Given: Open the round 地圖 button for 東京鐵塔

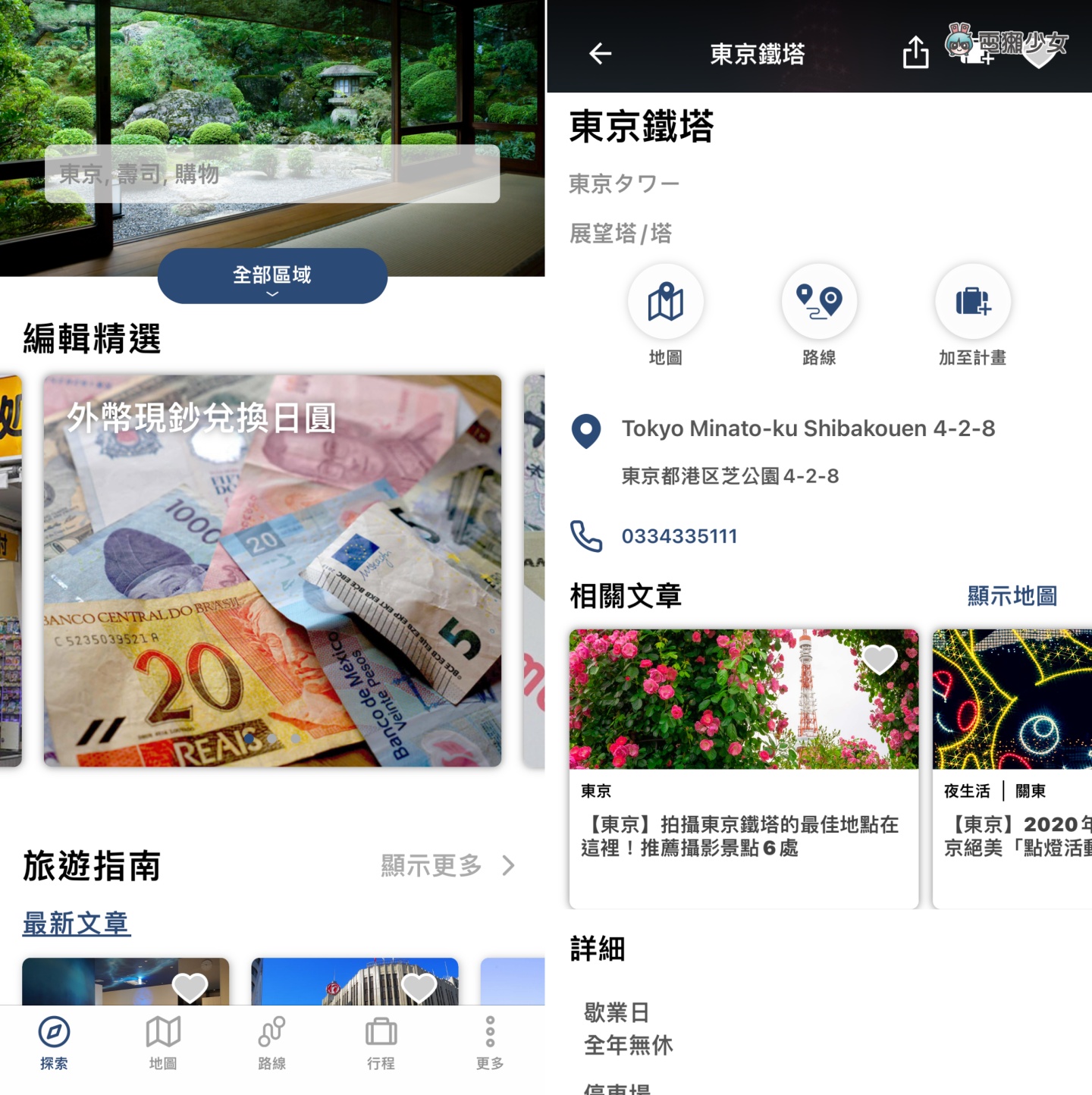Looking at the screenshot, I should [x=665, y=302].
